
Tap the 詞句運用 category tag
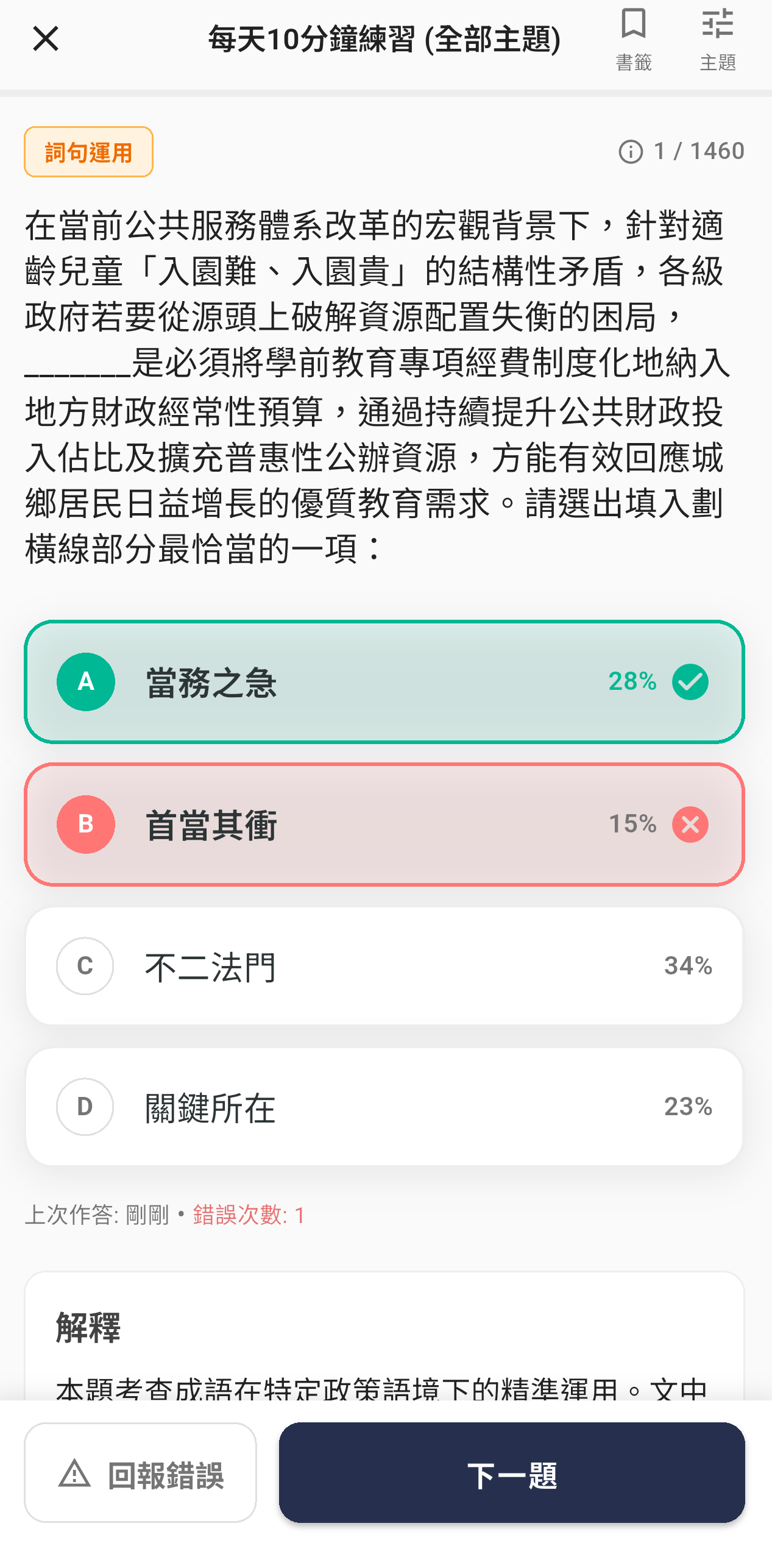(x=88, y=152)
